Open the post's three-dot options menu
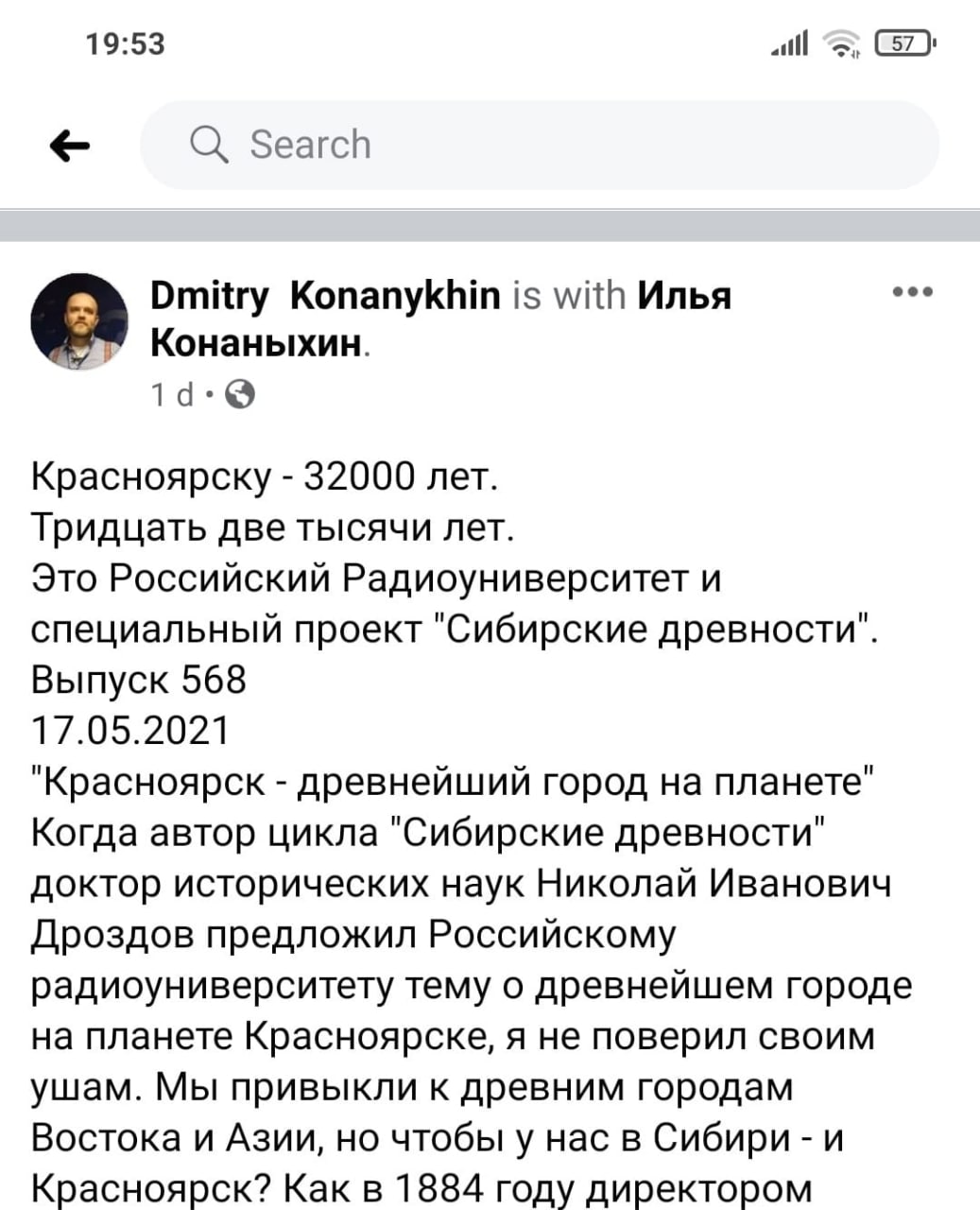This screenshot has height=1210, width=980. point(912,292)
